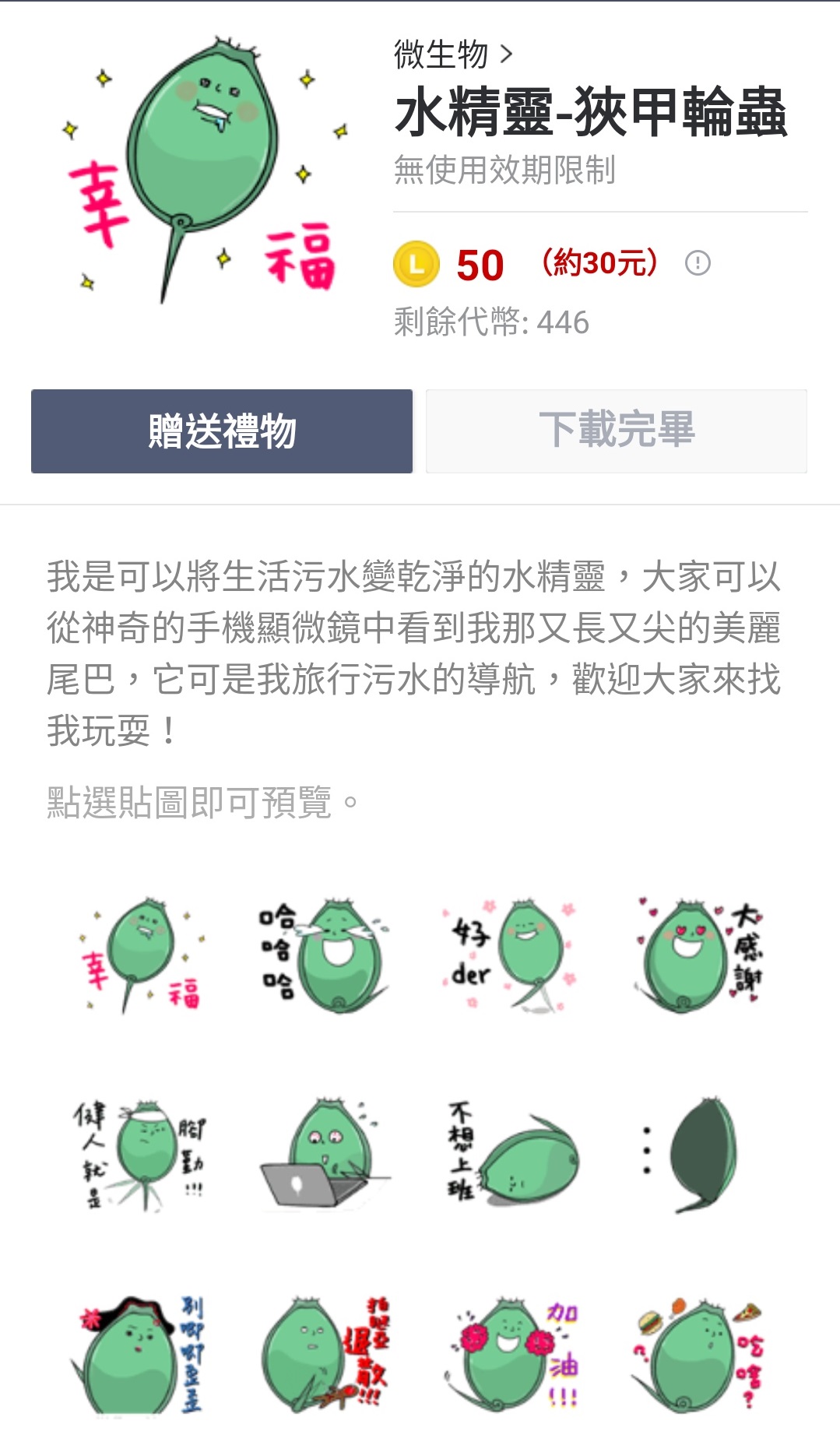Image resolution: width=840 pixels, height=1449 pixels.
Task: Tap the 贈送禮物 gift button
Action: (222, 431)
